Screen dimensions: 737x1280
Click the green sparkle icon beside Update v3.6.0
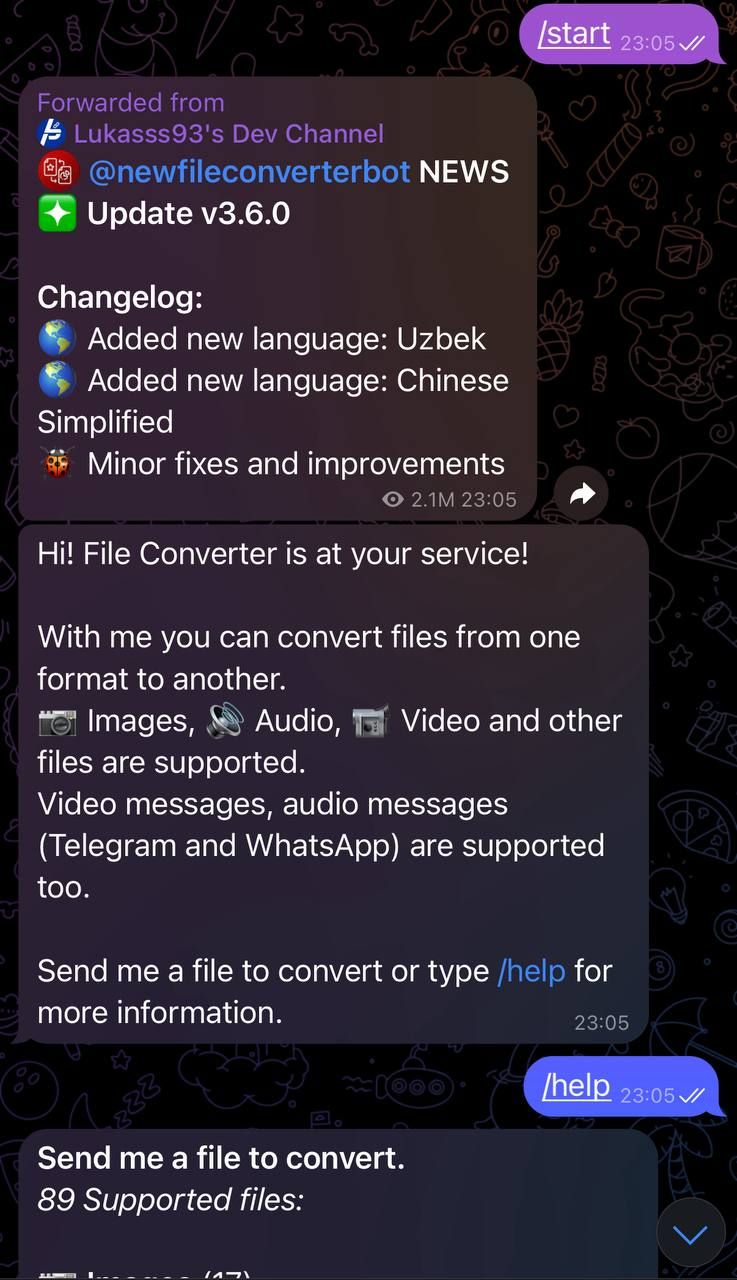pyautogui.click(x=57, y=213)
